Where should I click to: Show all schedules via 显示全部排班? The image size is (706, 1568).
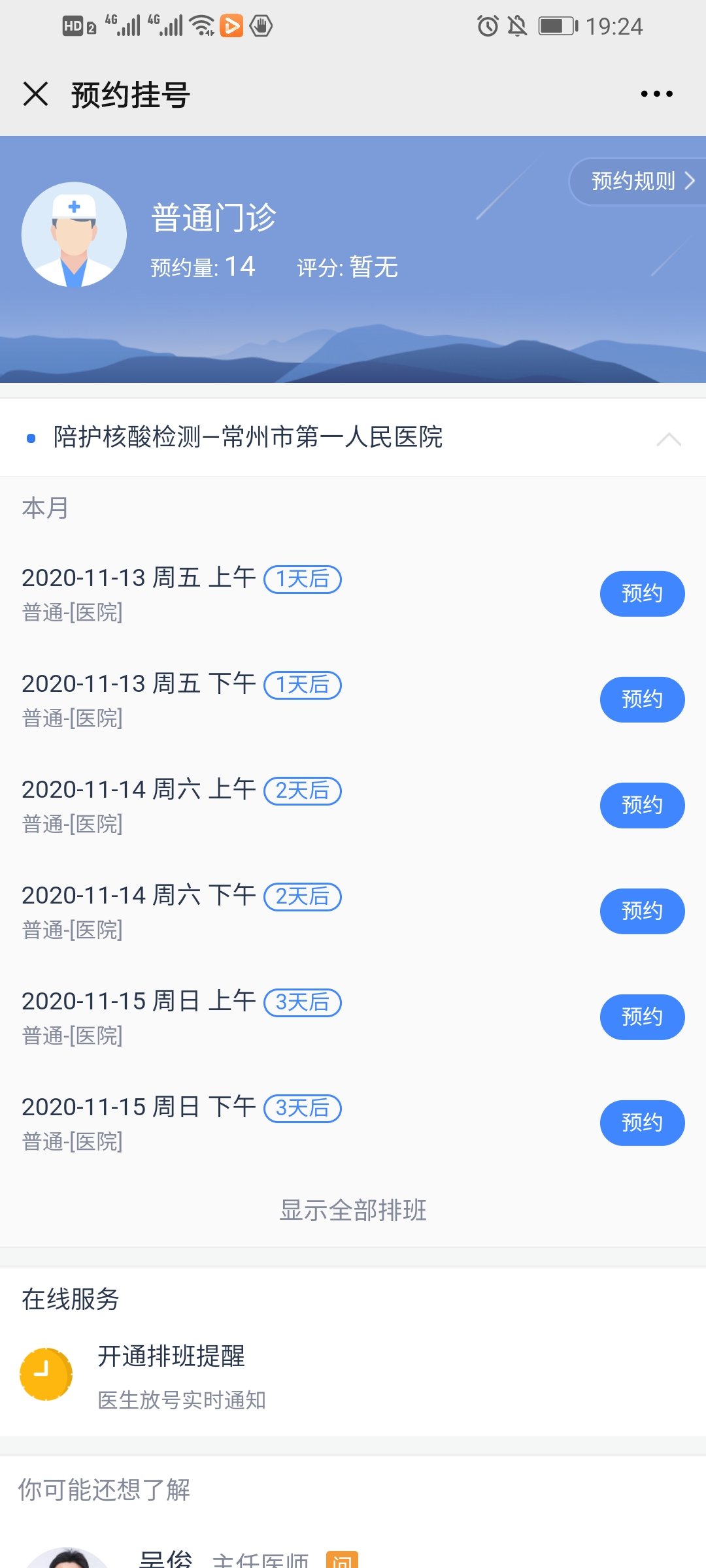(x=353, y=1210)
